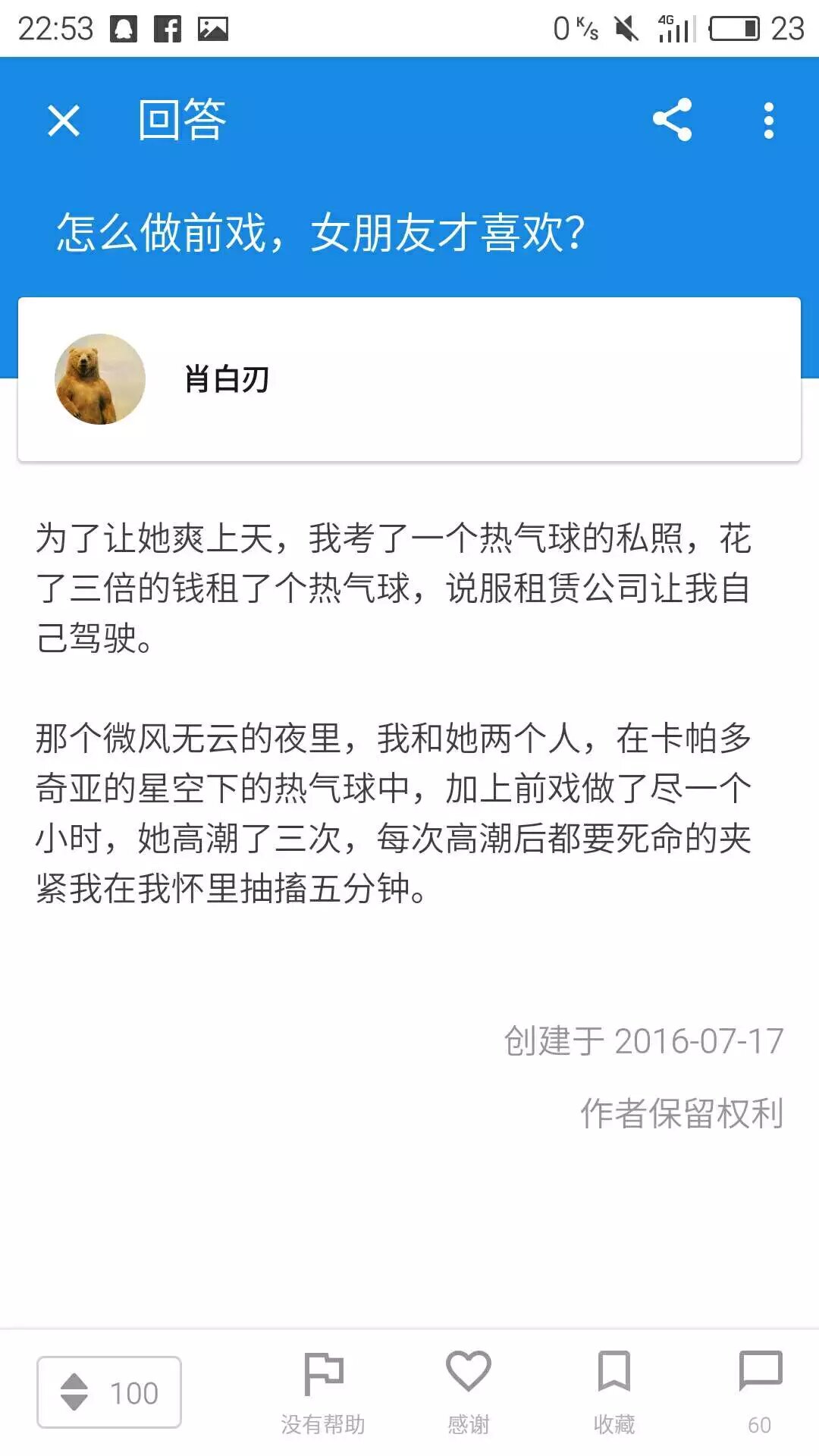
Task: Share this answer
Action: click(x=672, y=120)
